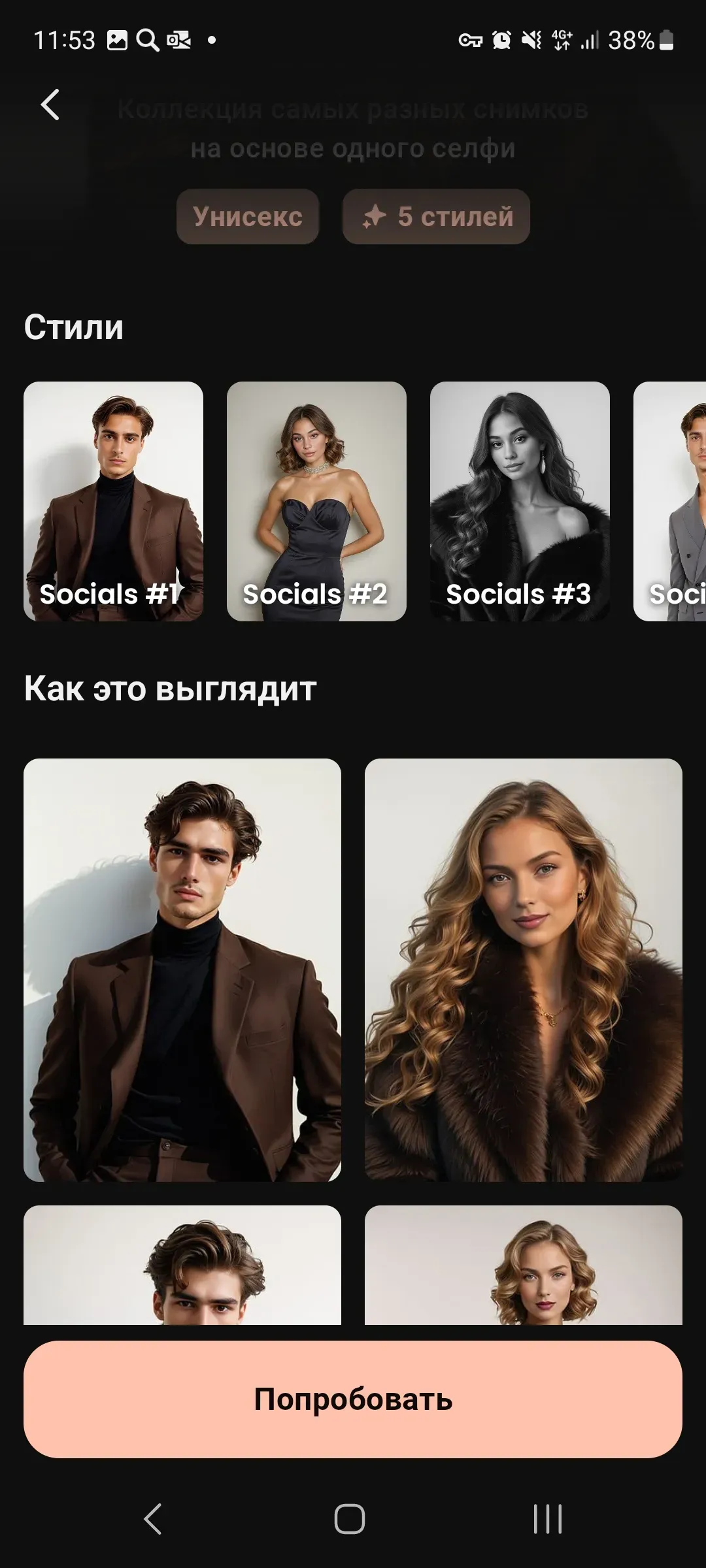Open the woman in fur coat example photo
Image resolution: width=706 pixels, height=1568 pixels.
[x=523, y=970]
